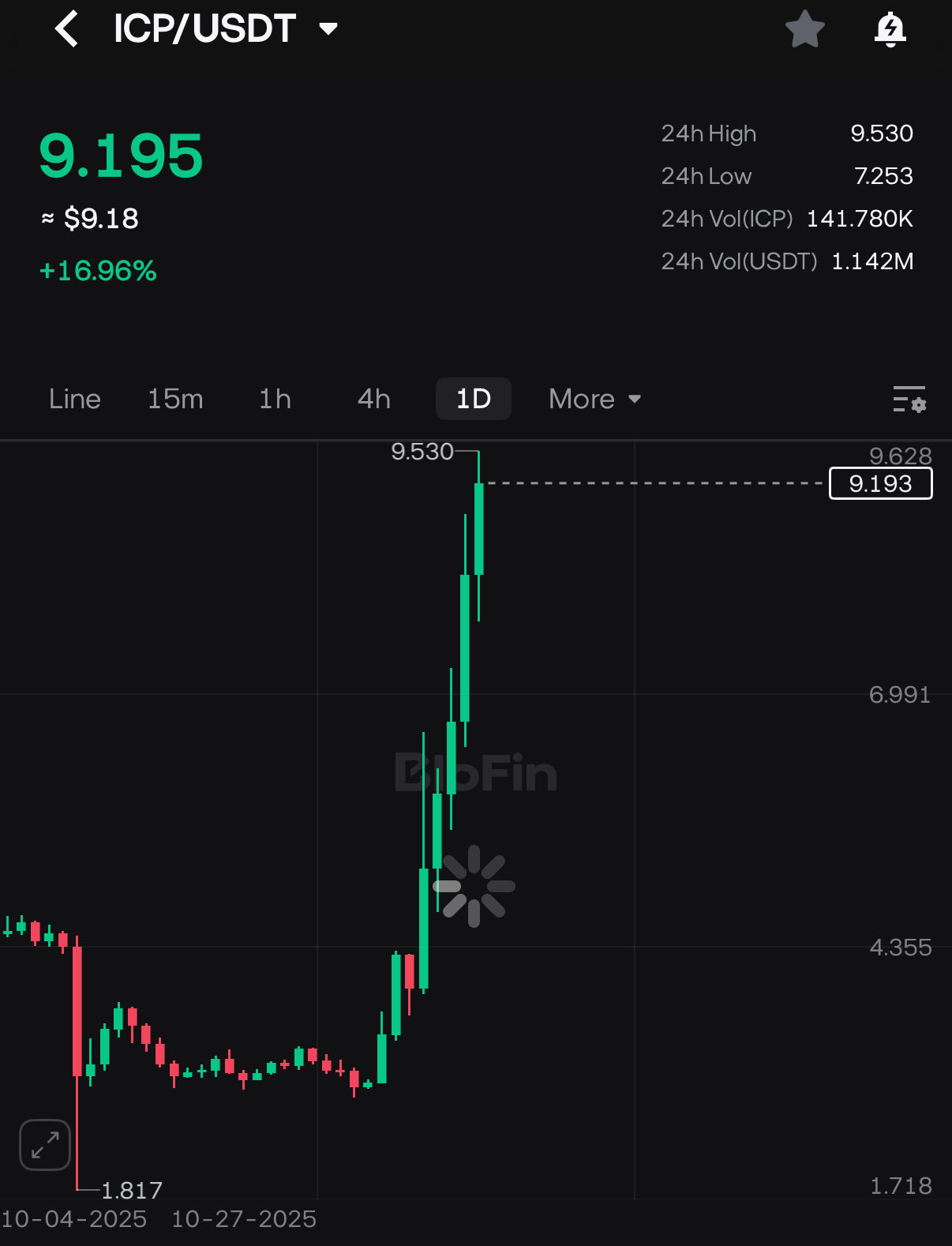Open the ICP/USDT pair dropdown
The width and height of the screenshot is (952, 1246).
(x=328, y=29)
